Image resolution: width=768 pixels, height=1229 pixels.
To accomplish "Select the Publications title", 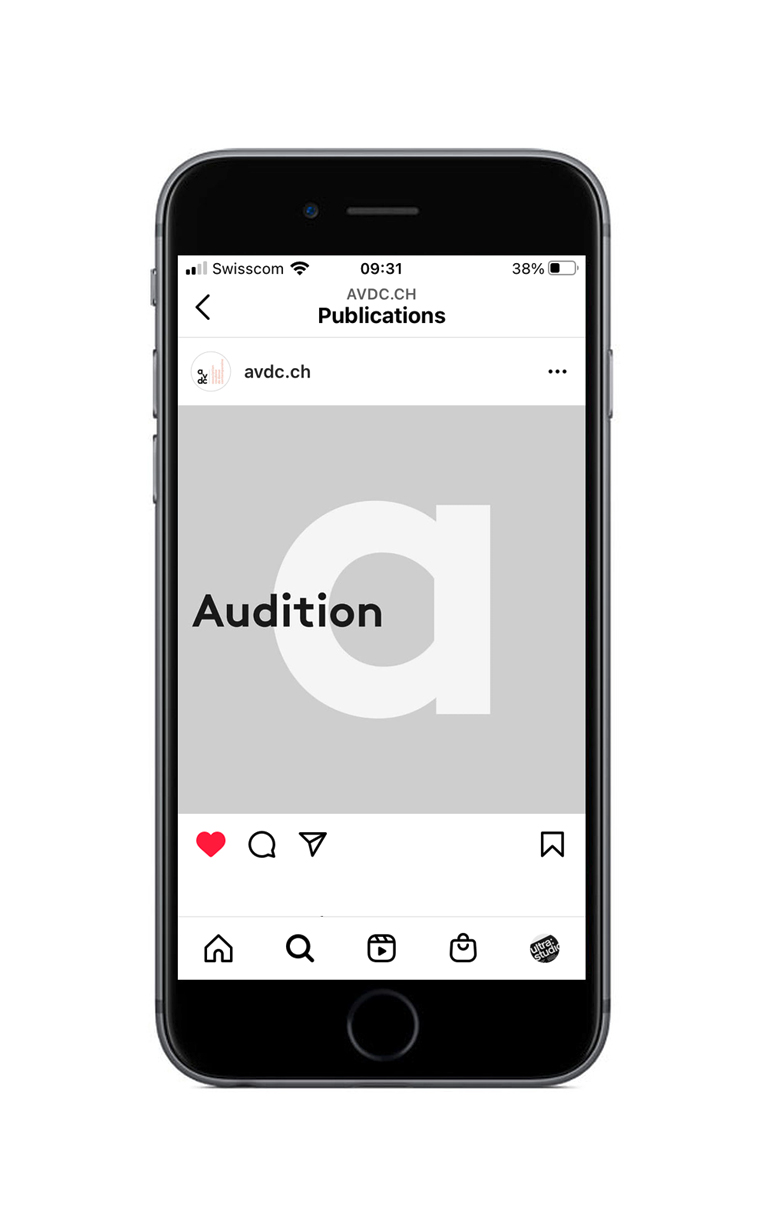I will [381, 316].
